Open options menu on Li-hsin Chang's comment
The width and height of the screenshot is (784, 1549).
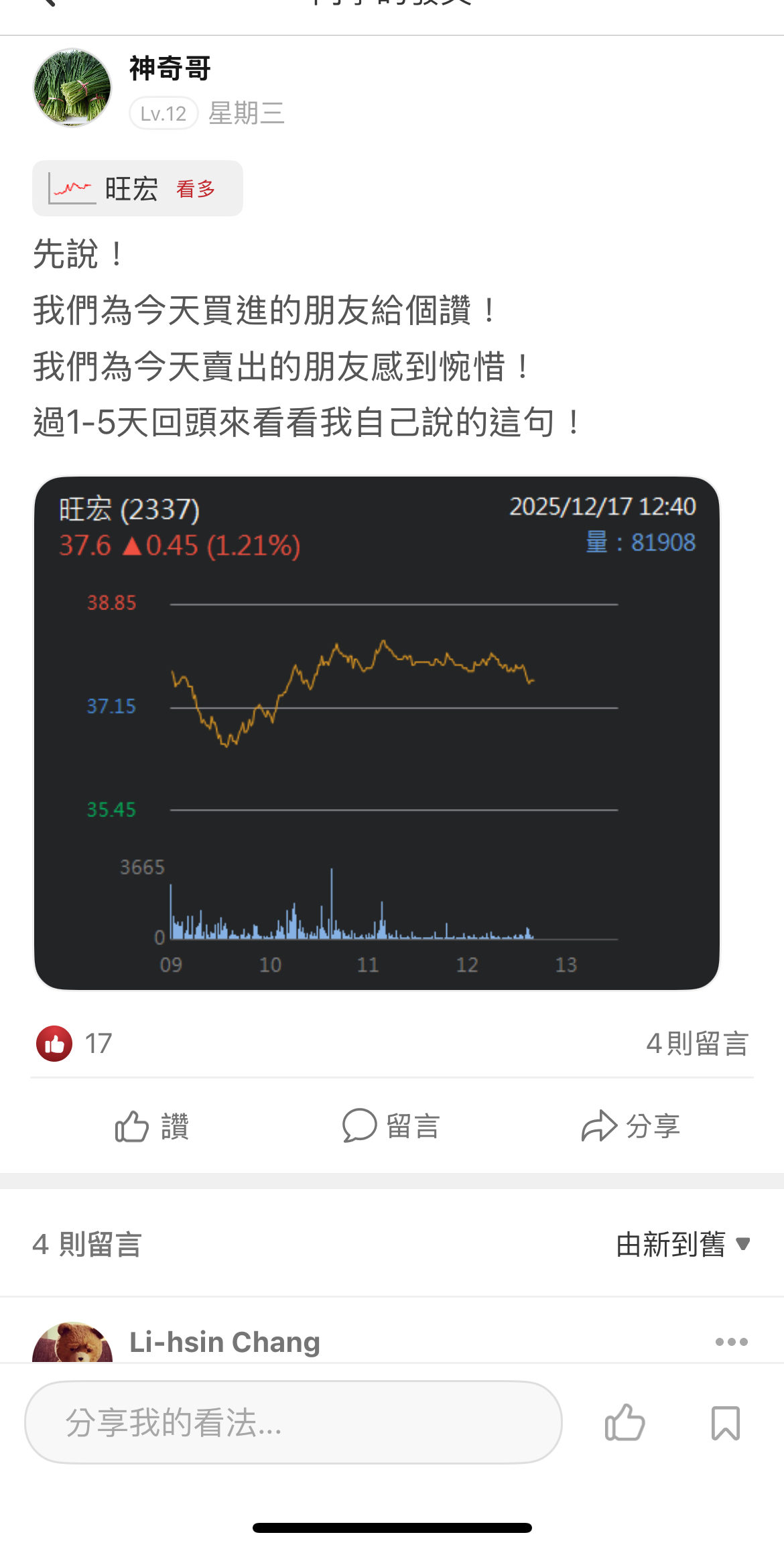tap(731, 1342)
